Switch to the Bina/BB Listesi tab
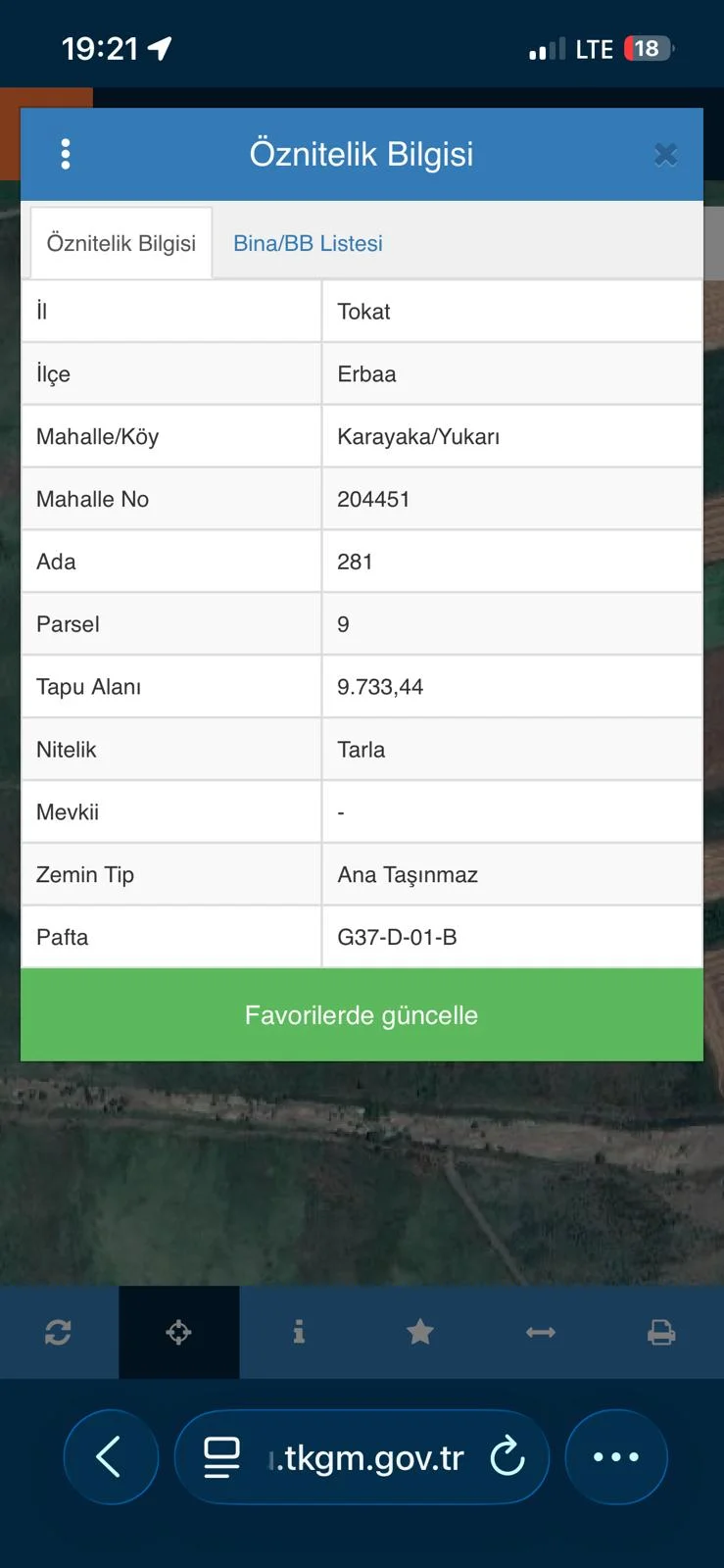724x1568 pixels. point(307,242)
